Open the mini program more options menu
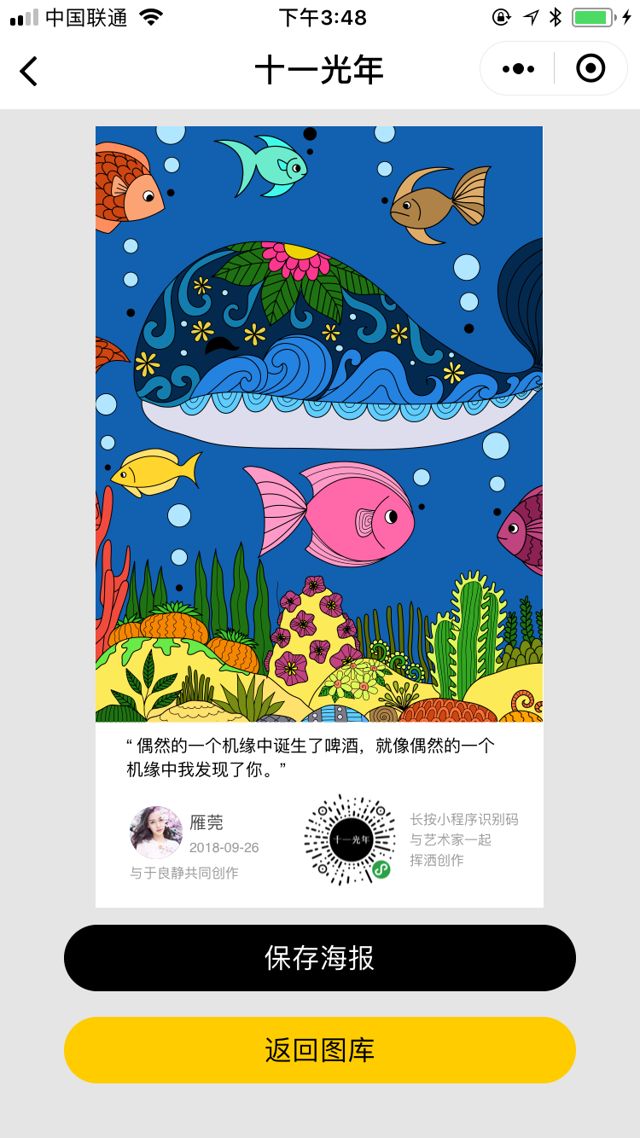 tap(518, 69)
